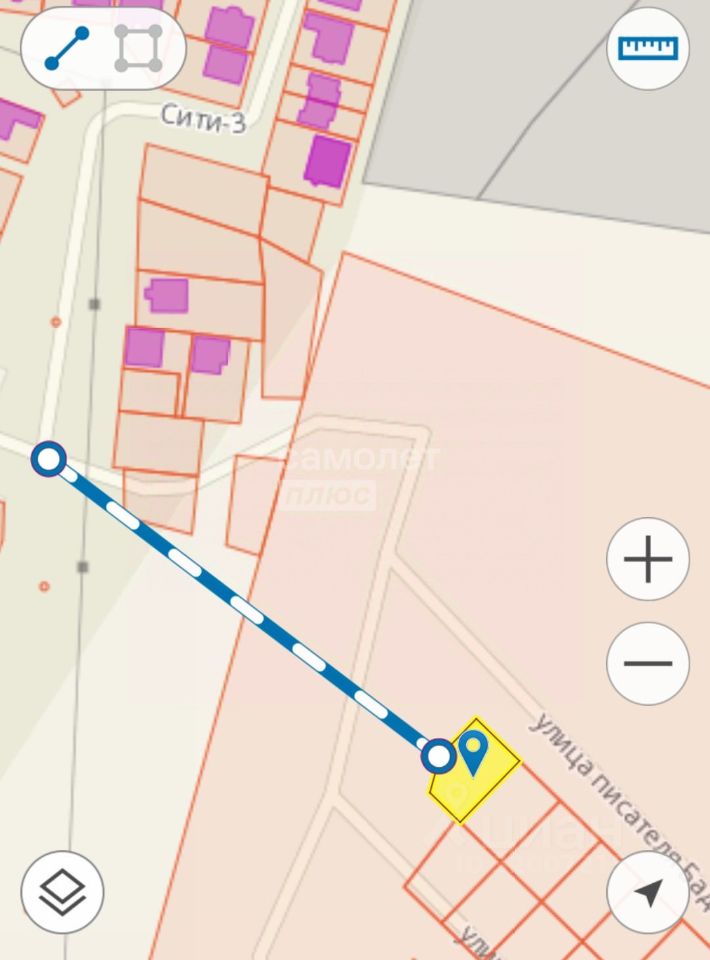
Task: Toggle the ruler measurement mode
Action: [648, 48]
